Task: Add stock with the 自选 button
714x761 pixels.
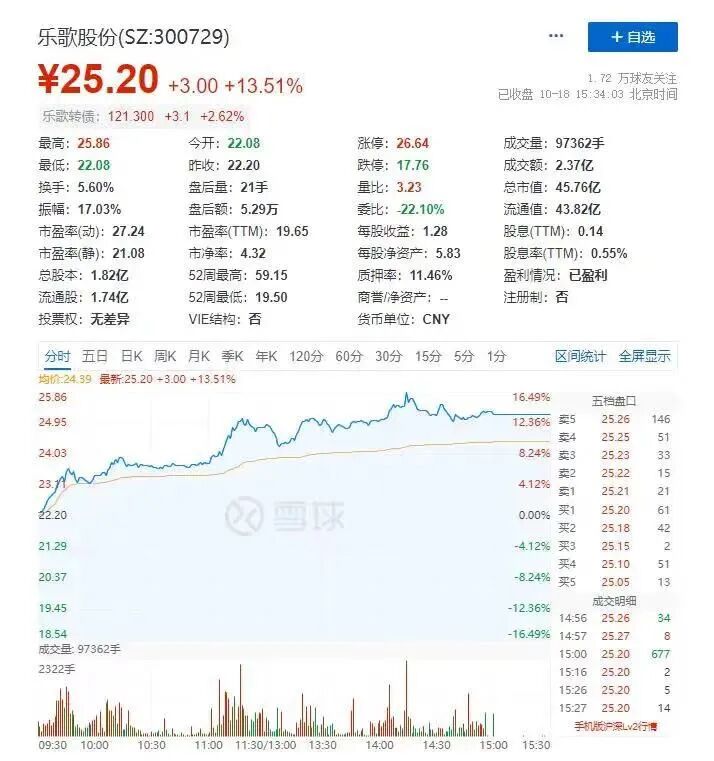Action: click(632, 37)
